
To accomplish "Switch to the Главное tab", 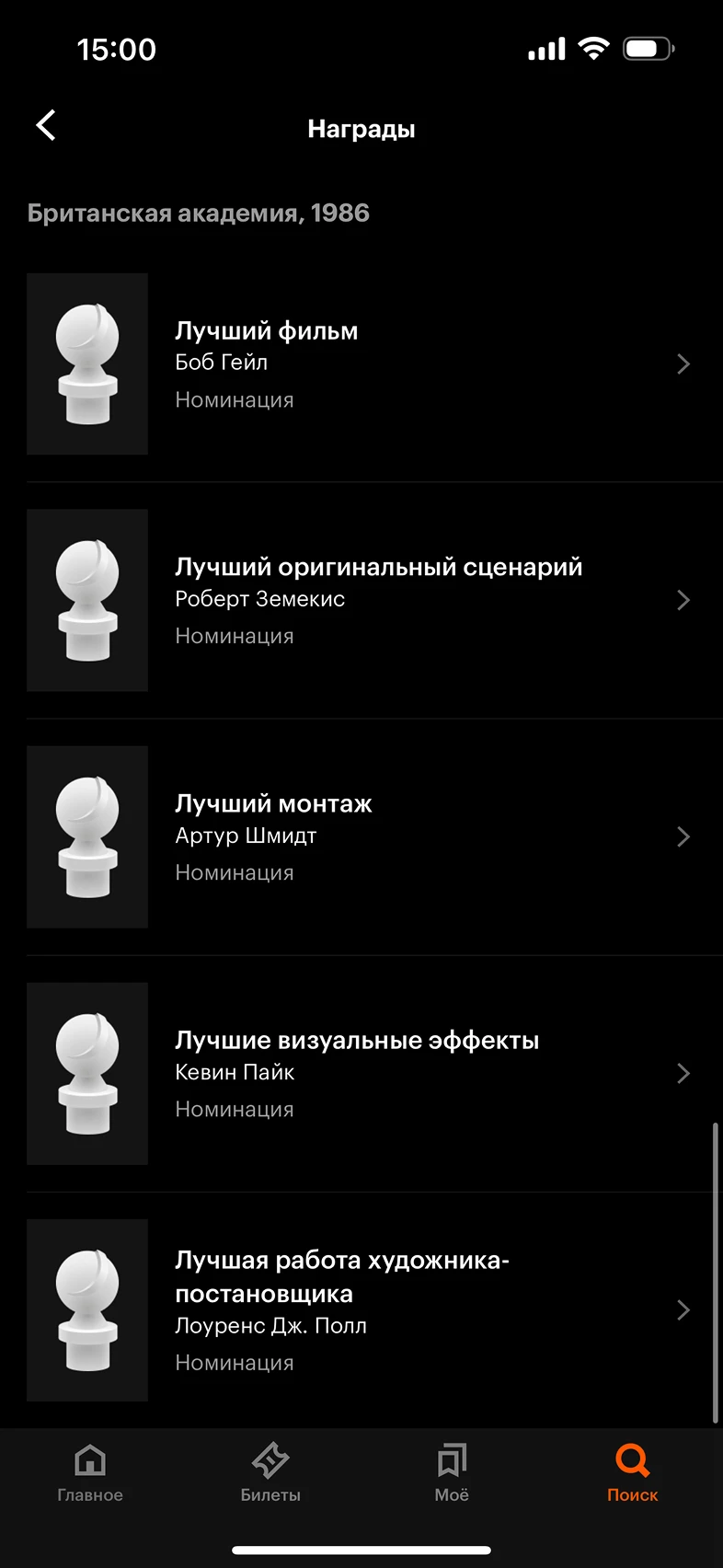I will coord(90,1472).
